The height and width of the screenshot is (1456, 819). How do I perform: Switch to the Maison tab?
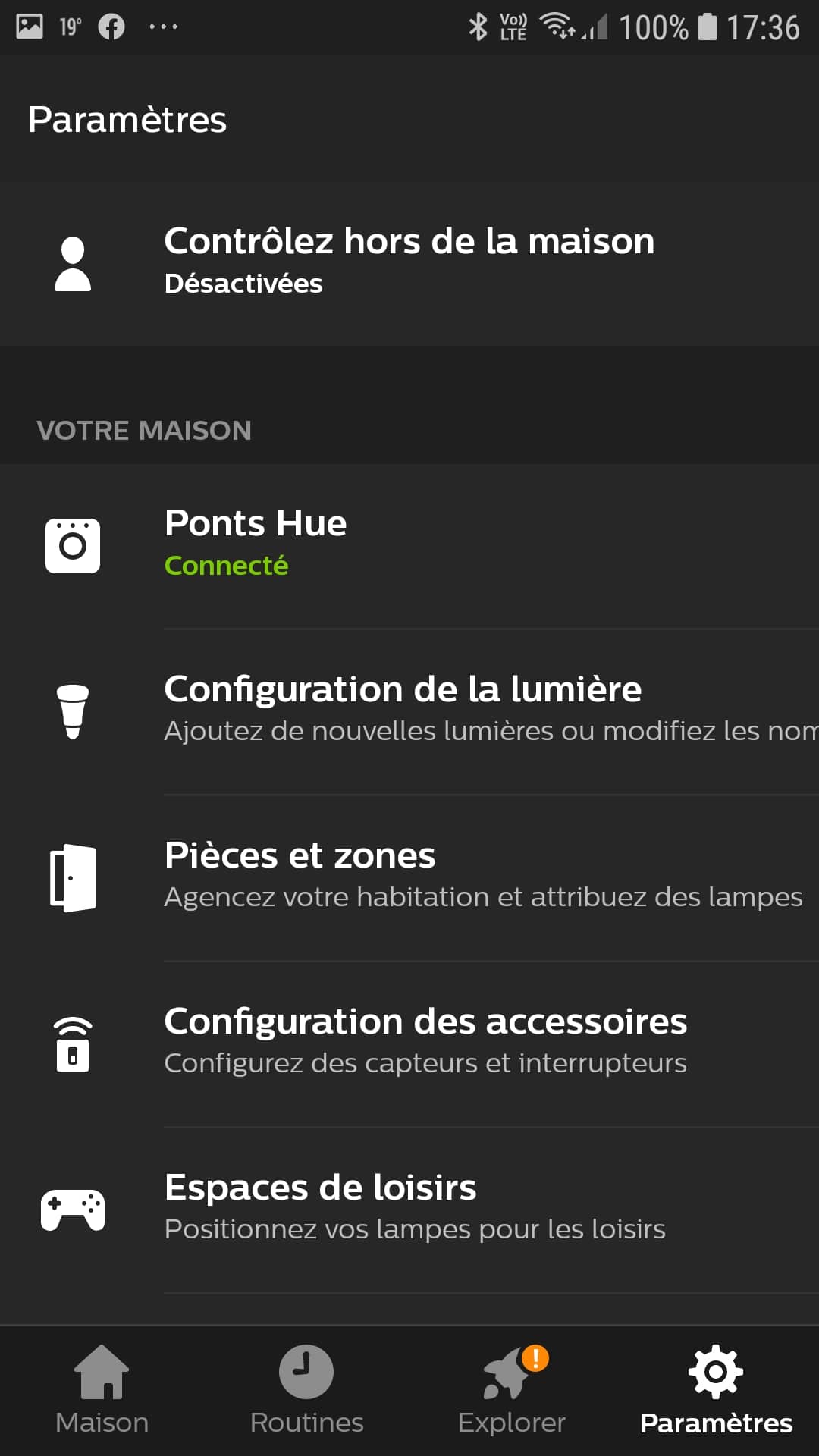(x=102, y=1391)
